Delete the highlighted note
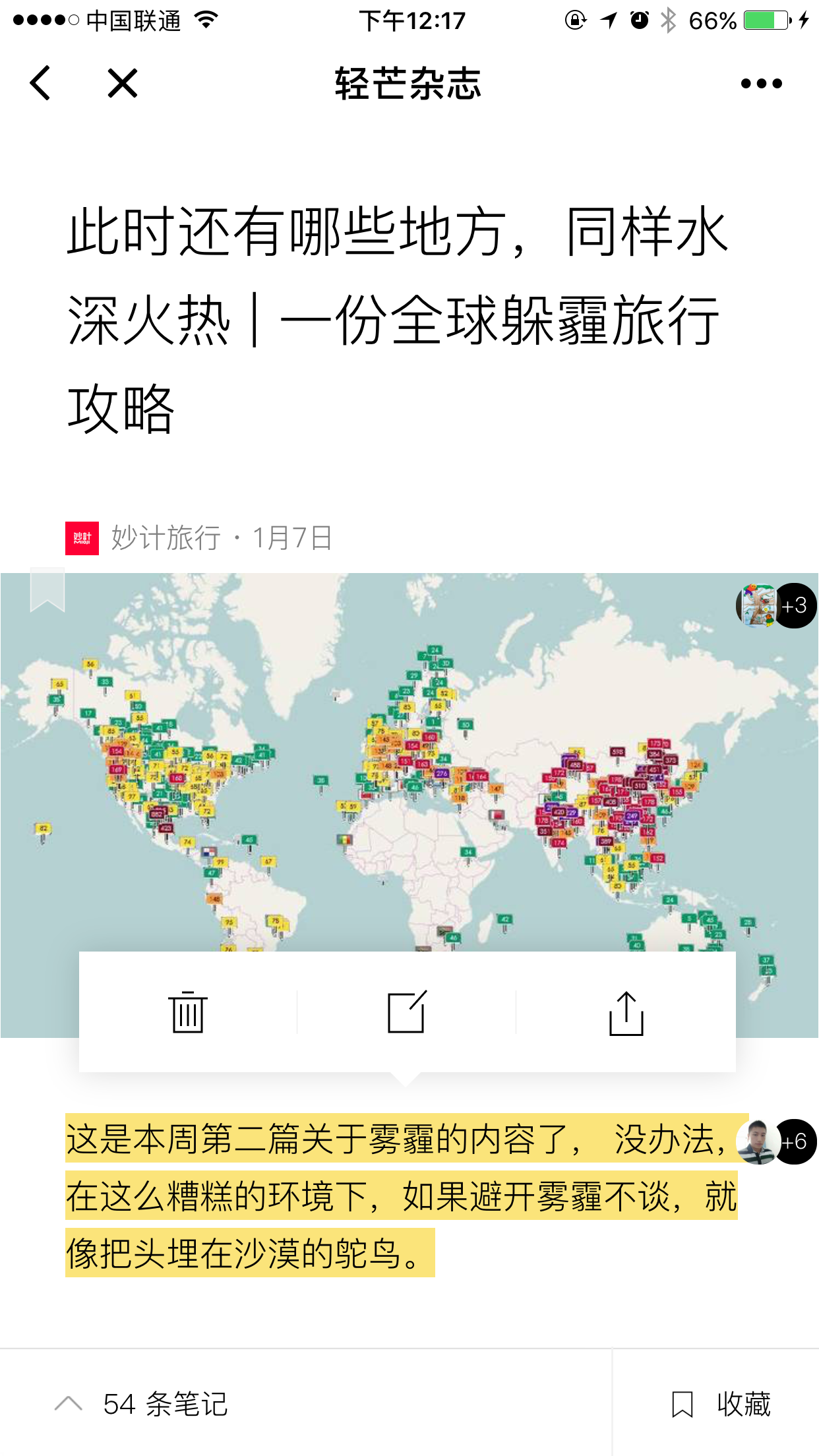The height and width of the screenshot is (1456, 819). click(188, 1012)
